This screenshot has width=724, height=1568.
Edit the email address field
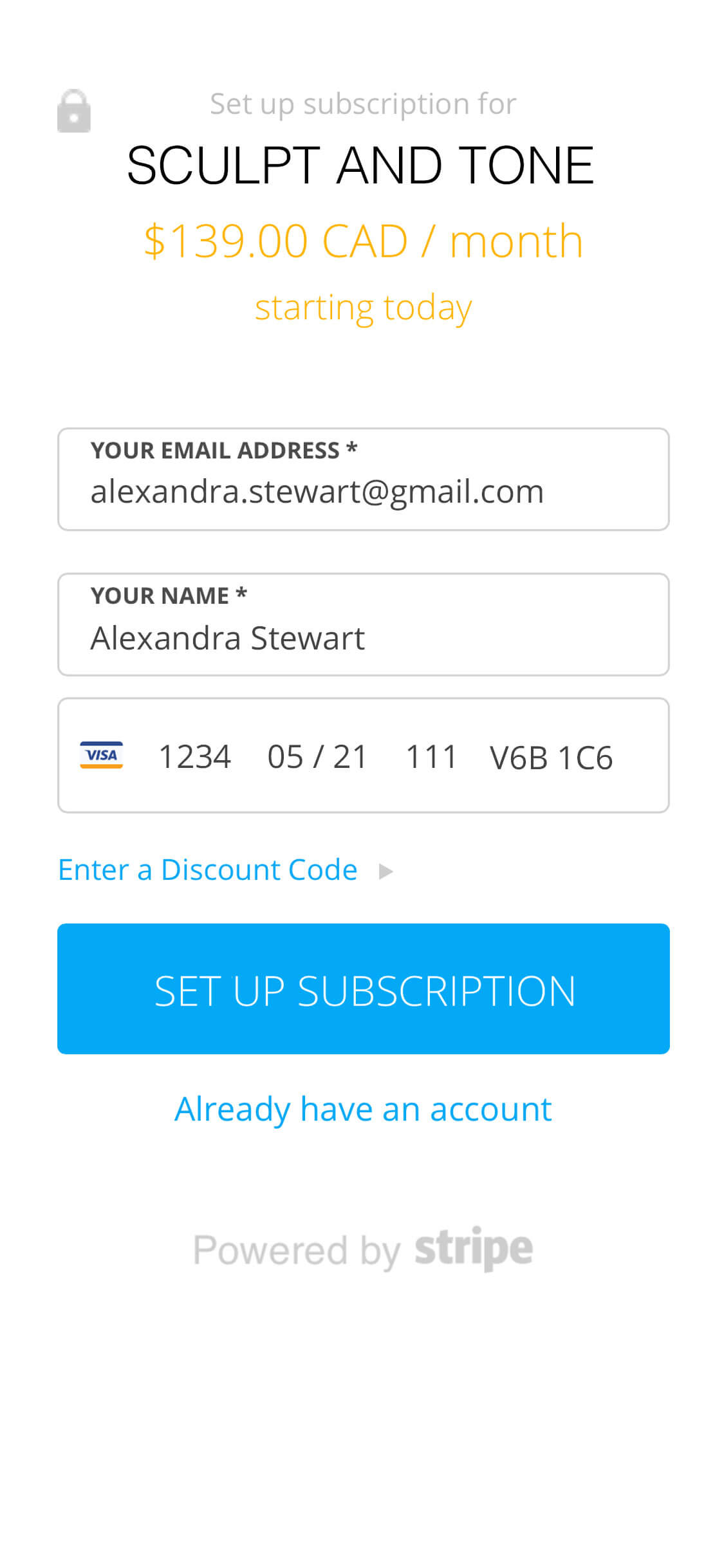click(x=363, y=480)
